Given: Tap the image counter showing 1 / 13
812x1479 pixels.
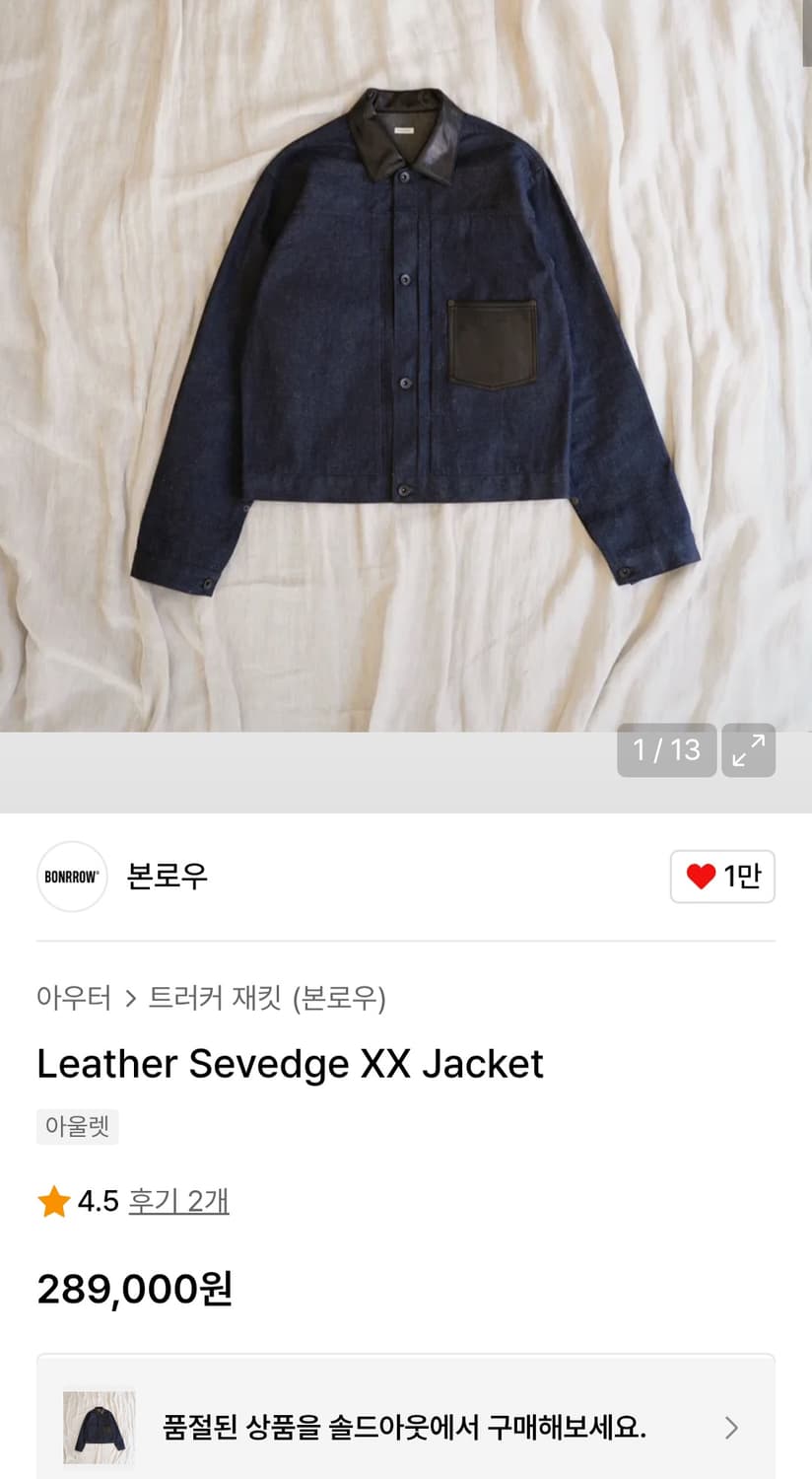Looking at the screenshot, I should click(666, 750).
